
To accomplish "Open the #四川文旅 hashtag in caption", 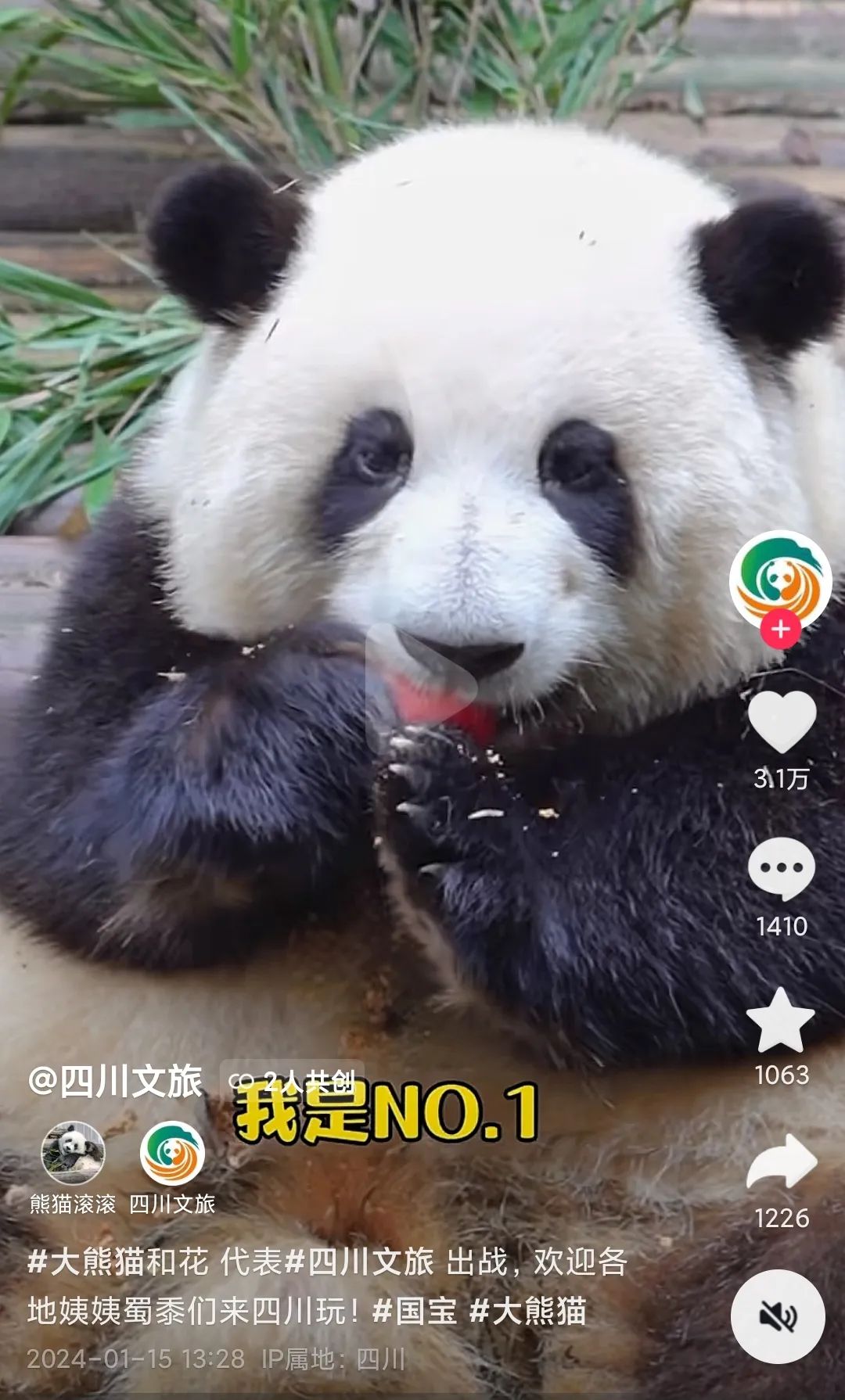I will tap(359, 1262).
